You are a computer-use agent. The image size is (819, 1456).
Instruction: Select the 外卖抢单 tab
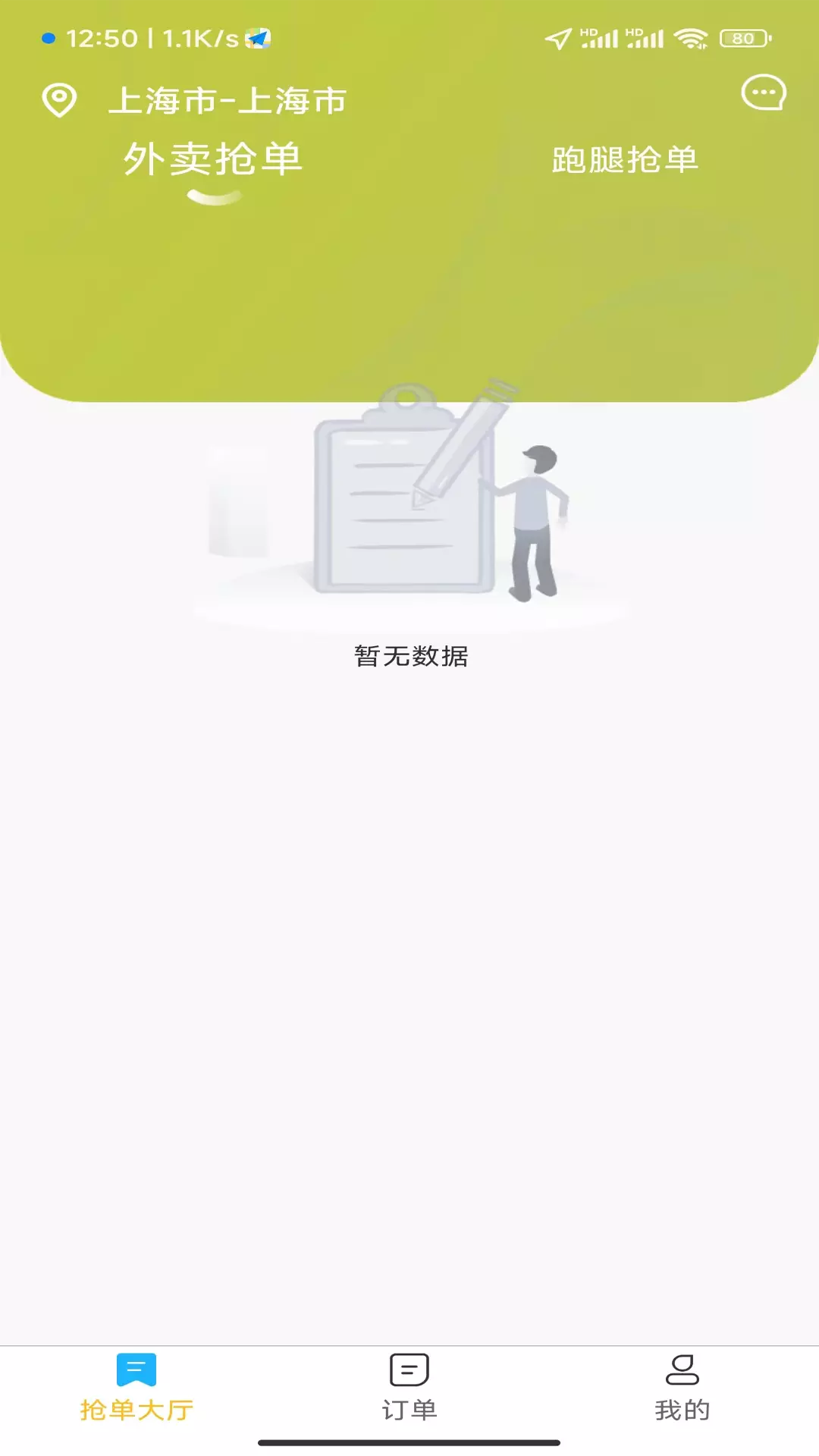coord(213,160)
